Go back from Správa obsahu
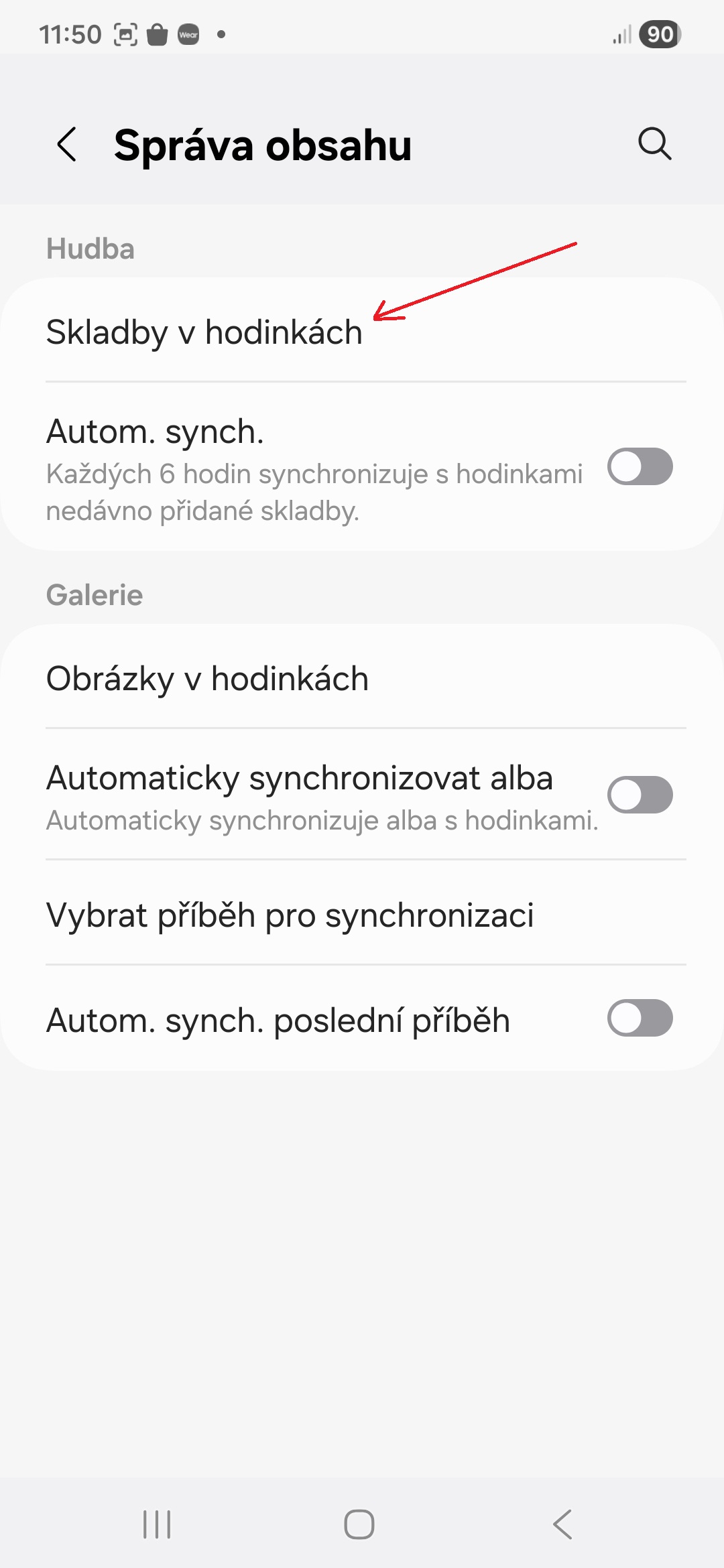724x1568 pixels. (67, 144)
